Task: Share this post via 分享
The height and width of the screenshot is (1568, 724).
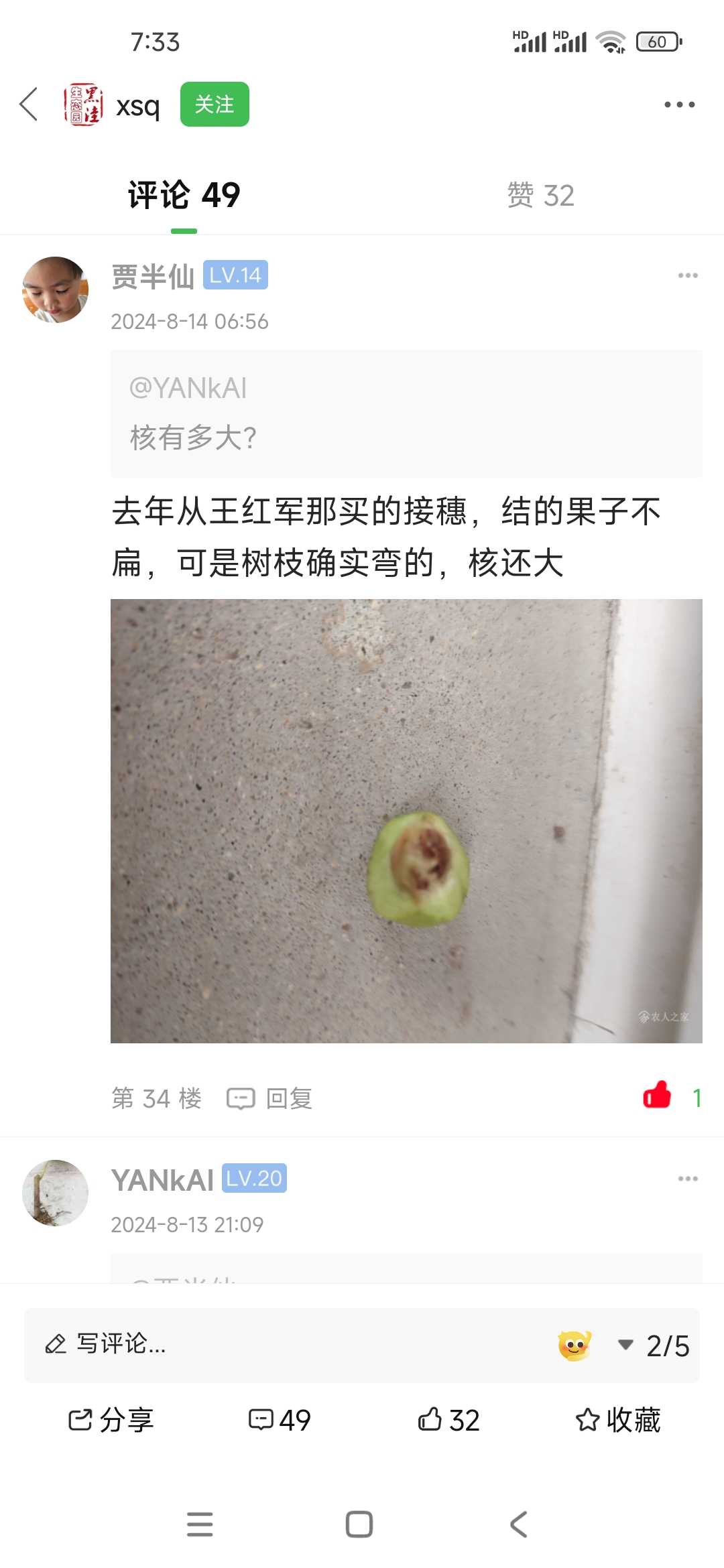Action: coord(111,1420)
